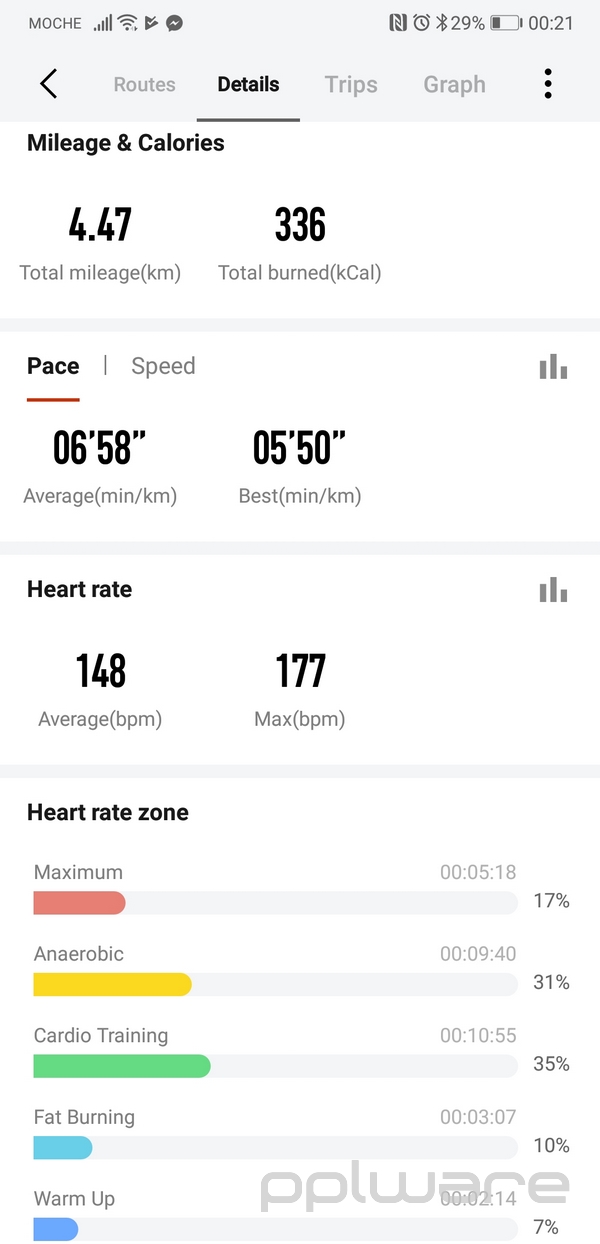Open the pace bar chart icon
Screen dimensions: 600x1244
[553, 367]
